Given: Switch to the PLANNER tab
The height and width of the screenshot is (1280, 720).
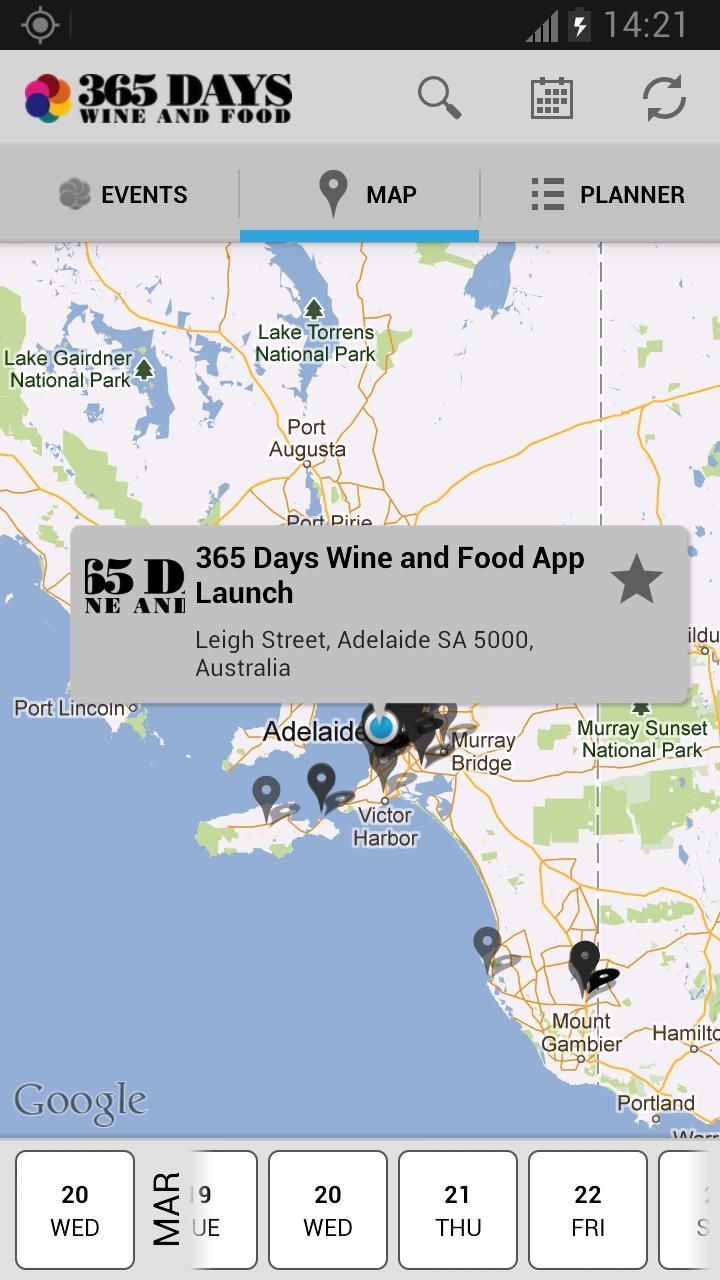Looking at the screenshot, I should click(605, 194).
